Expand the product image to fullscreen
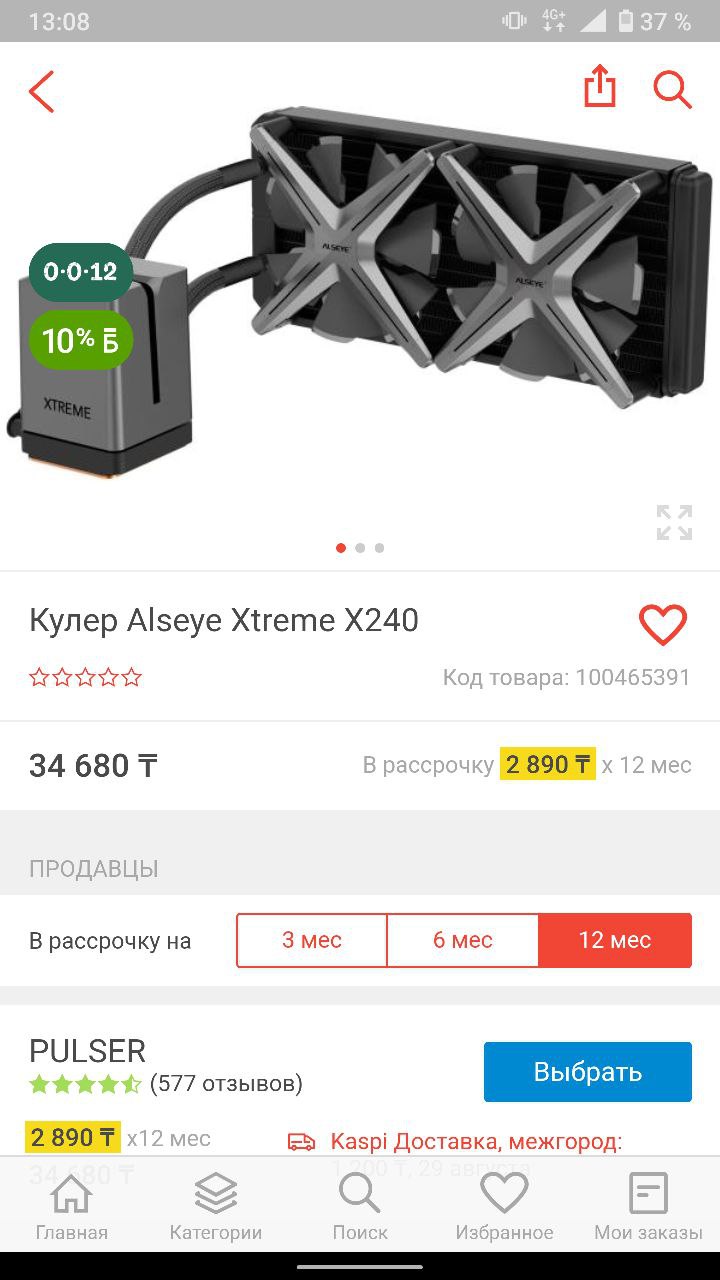This screenshot has width=720, height=1280. 674,522
